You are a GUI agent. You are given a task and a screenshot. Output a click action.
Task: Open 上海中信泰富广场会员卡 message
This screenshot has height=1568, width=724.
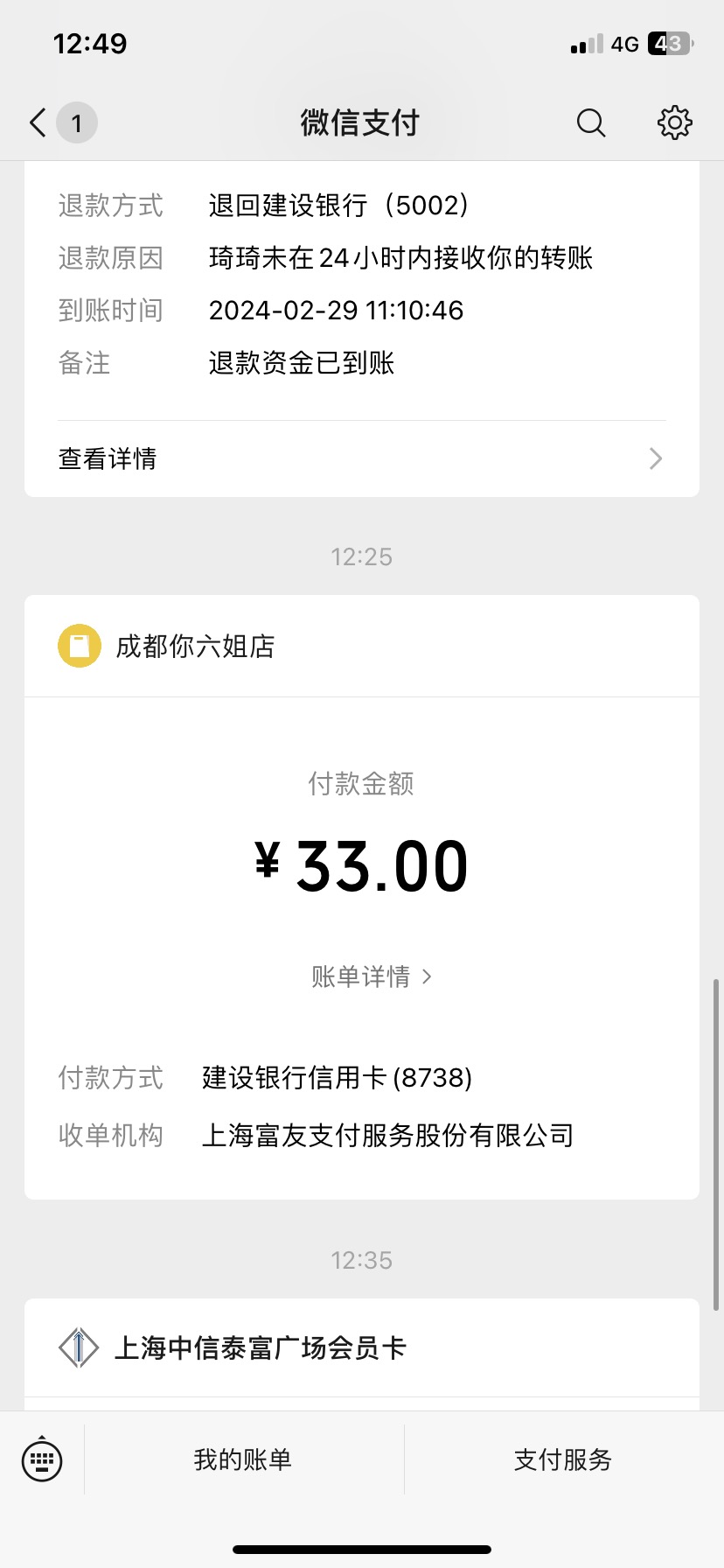pyautogui.click(x=362, y=1347)
